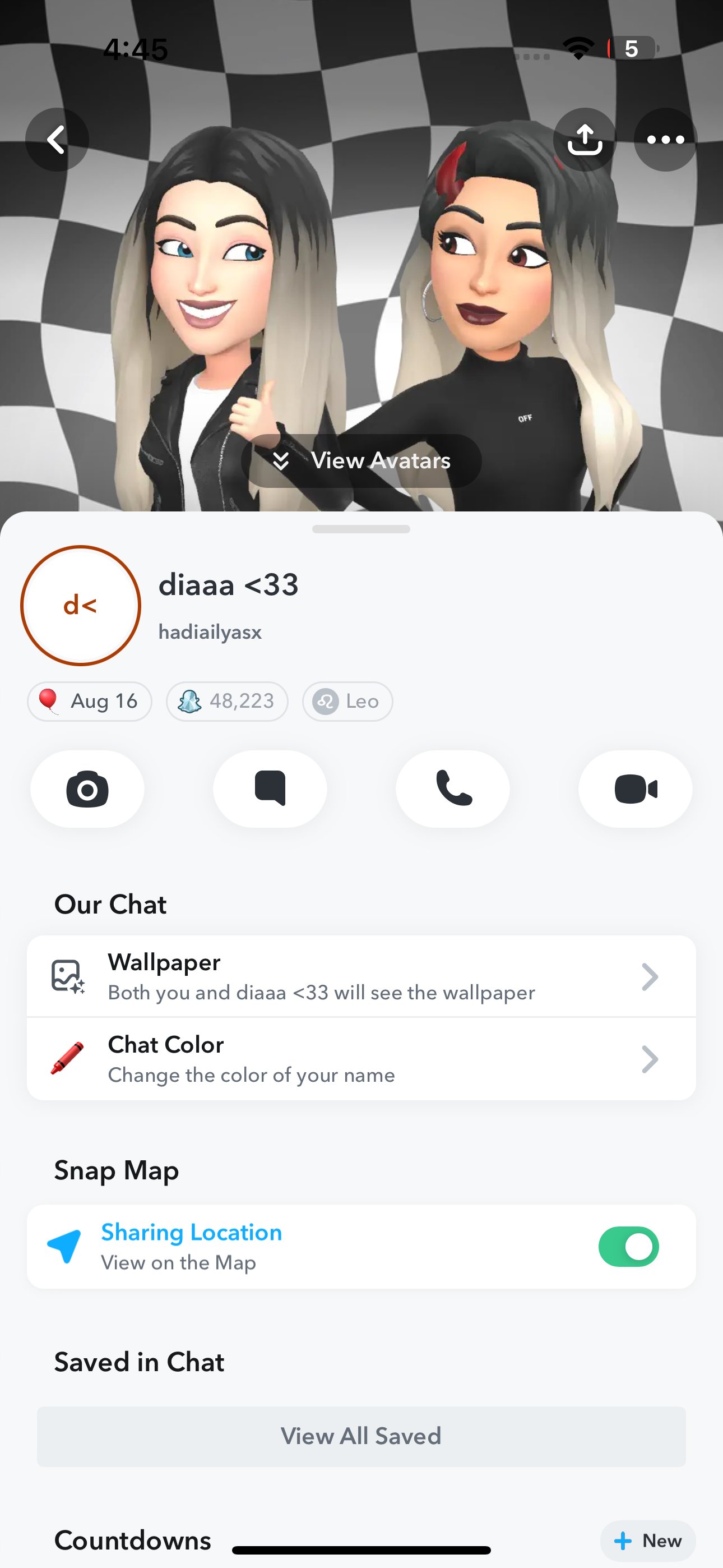Go back using the top-left arrow
Screen dimensions: 723x1568
[57, 140]
